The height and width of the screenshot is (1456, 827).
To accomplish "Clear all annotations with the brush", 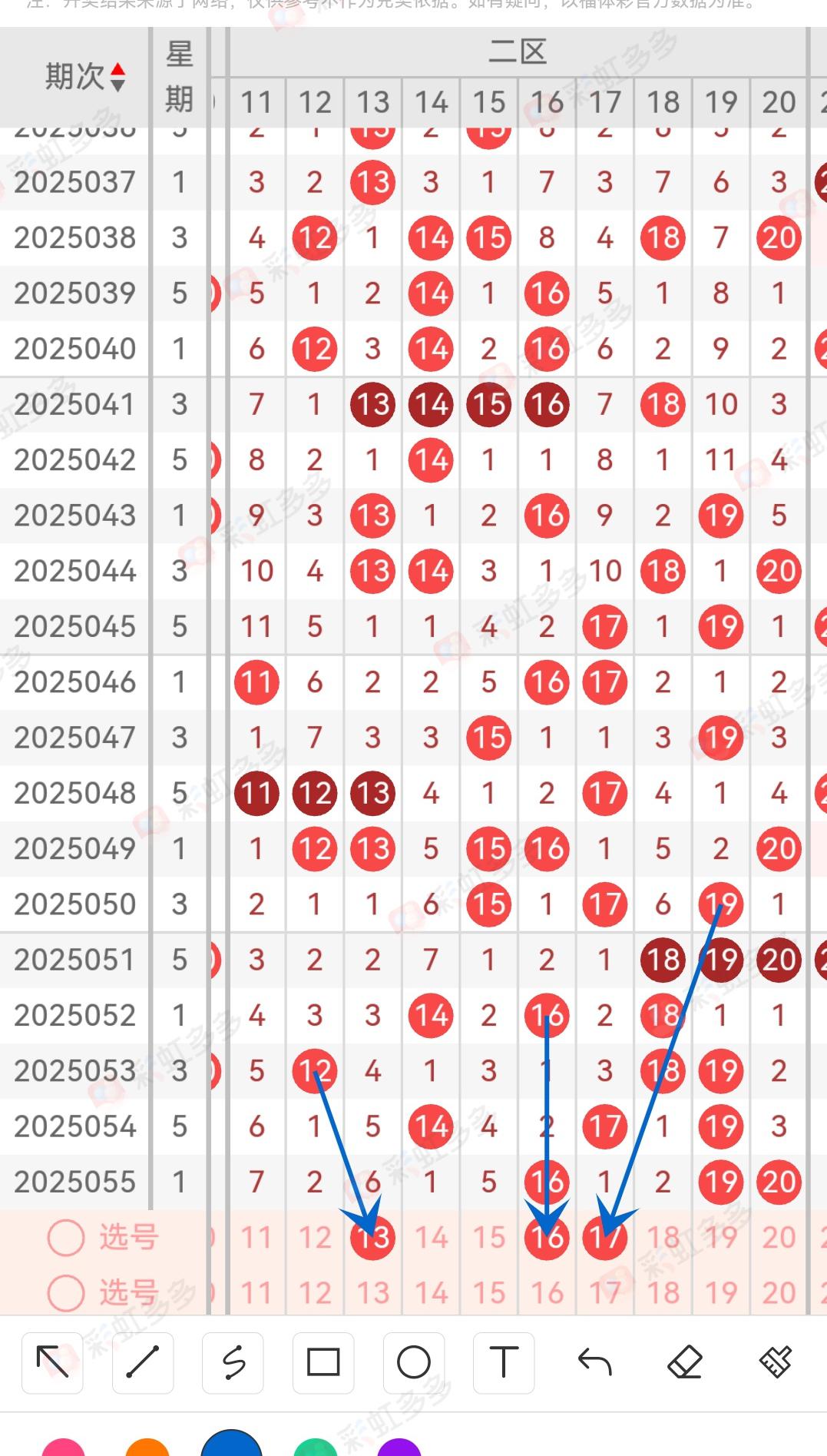I will 775,1363.
